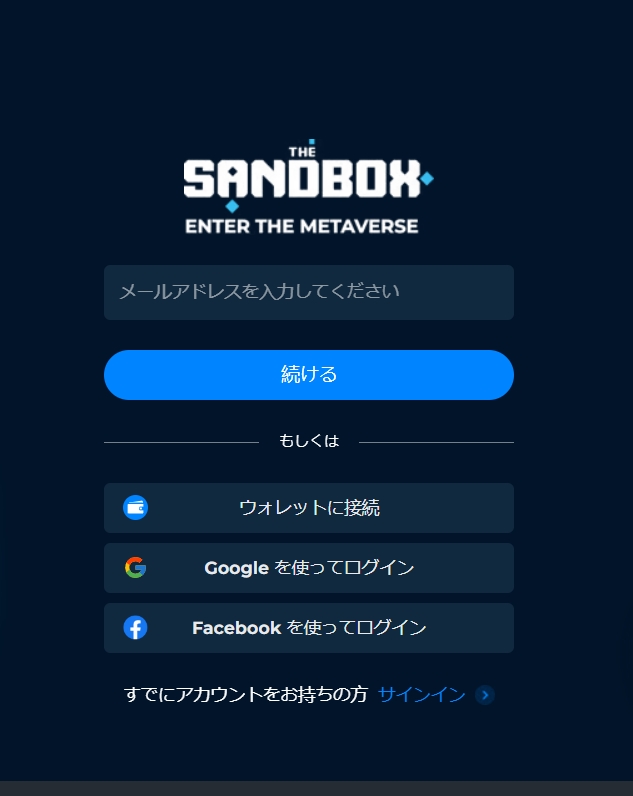The height and width of the screenshot is (796, 633).
Task: Focus the email address input field
Action: (x=308, y=292)
